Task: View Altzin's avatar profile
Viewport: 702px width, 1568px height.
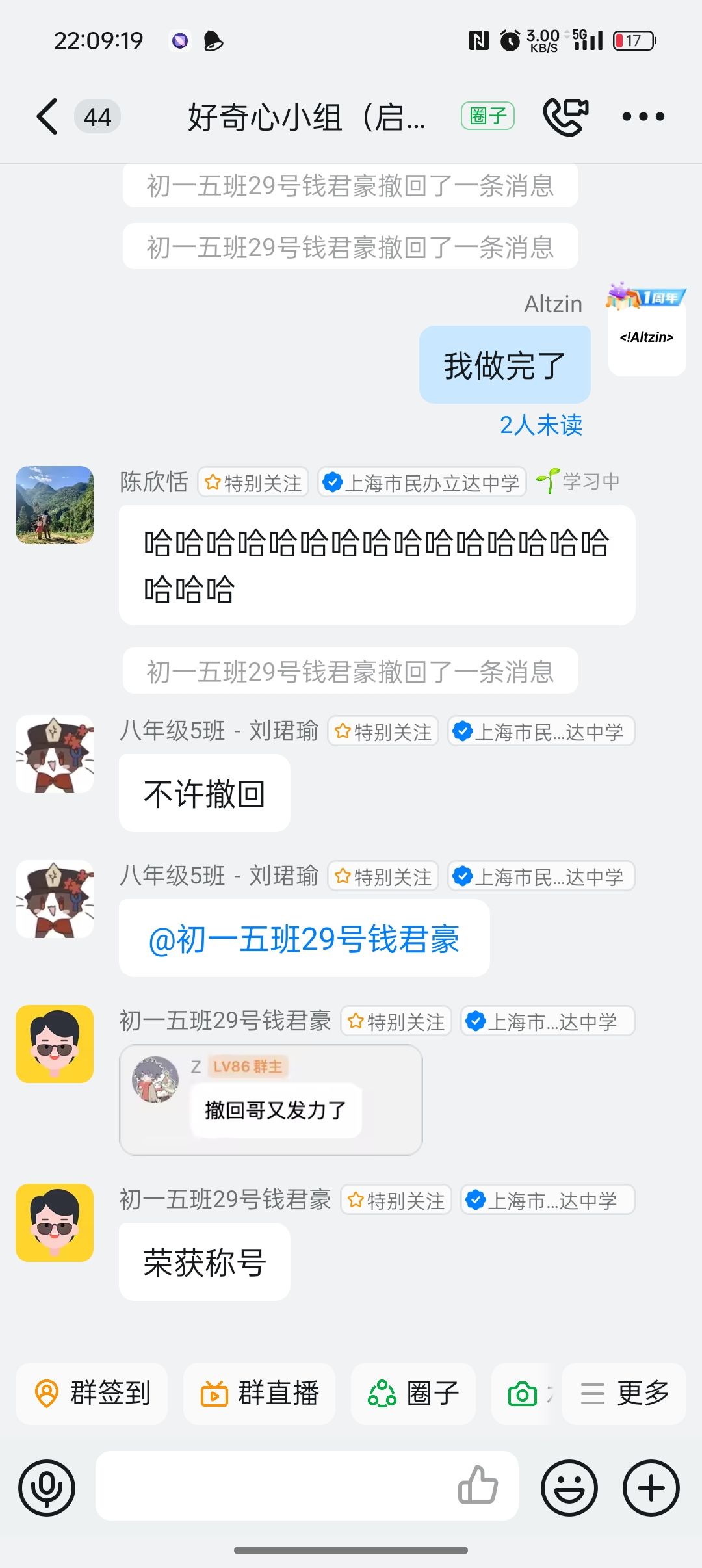Action: (647, 335)
